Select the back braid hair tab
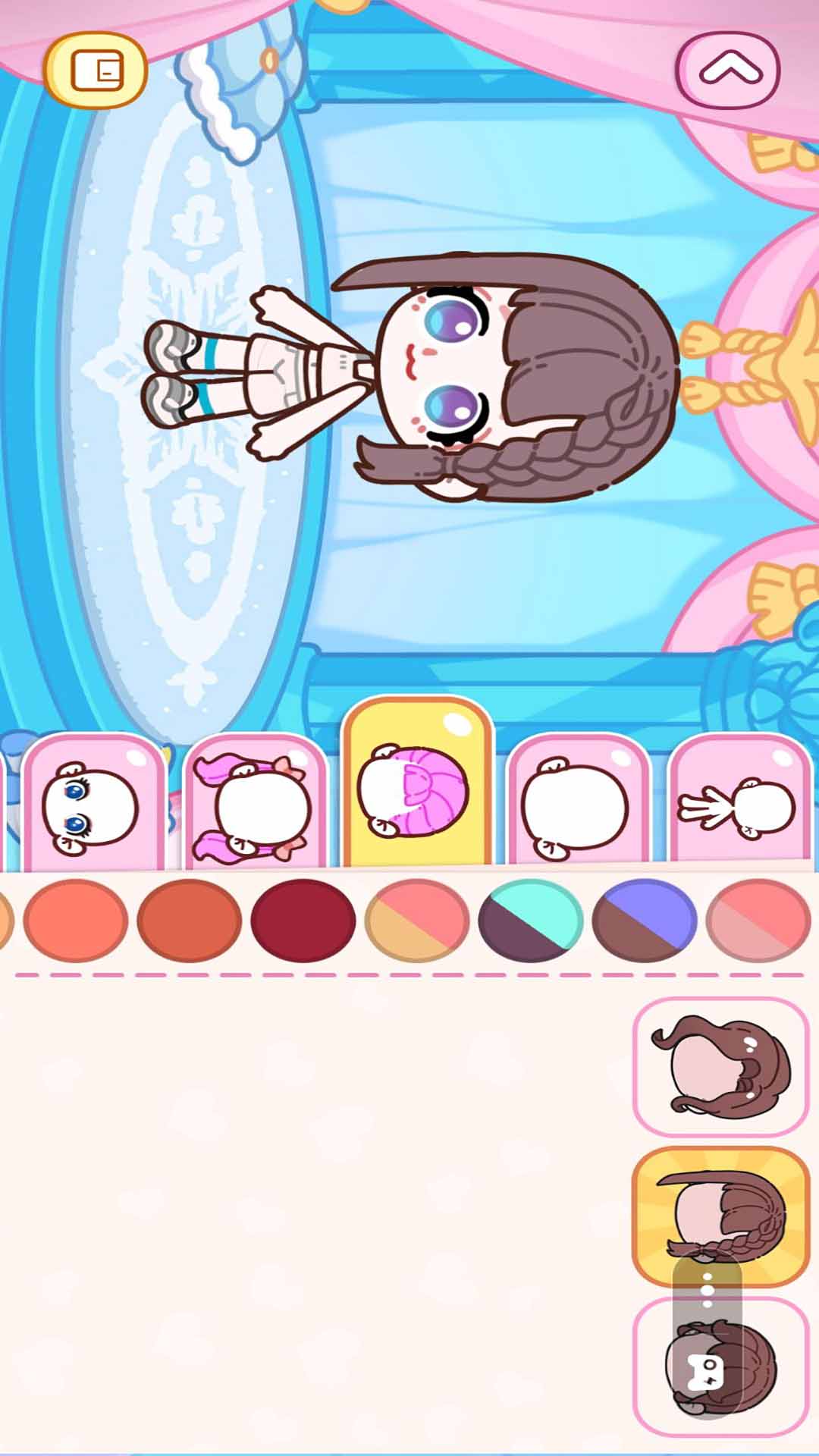The width and height of the screenshot is (819, 1456). point(418,783)
